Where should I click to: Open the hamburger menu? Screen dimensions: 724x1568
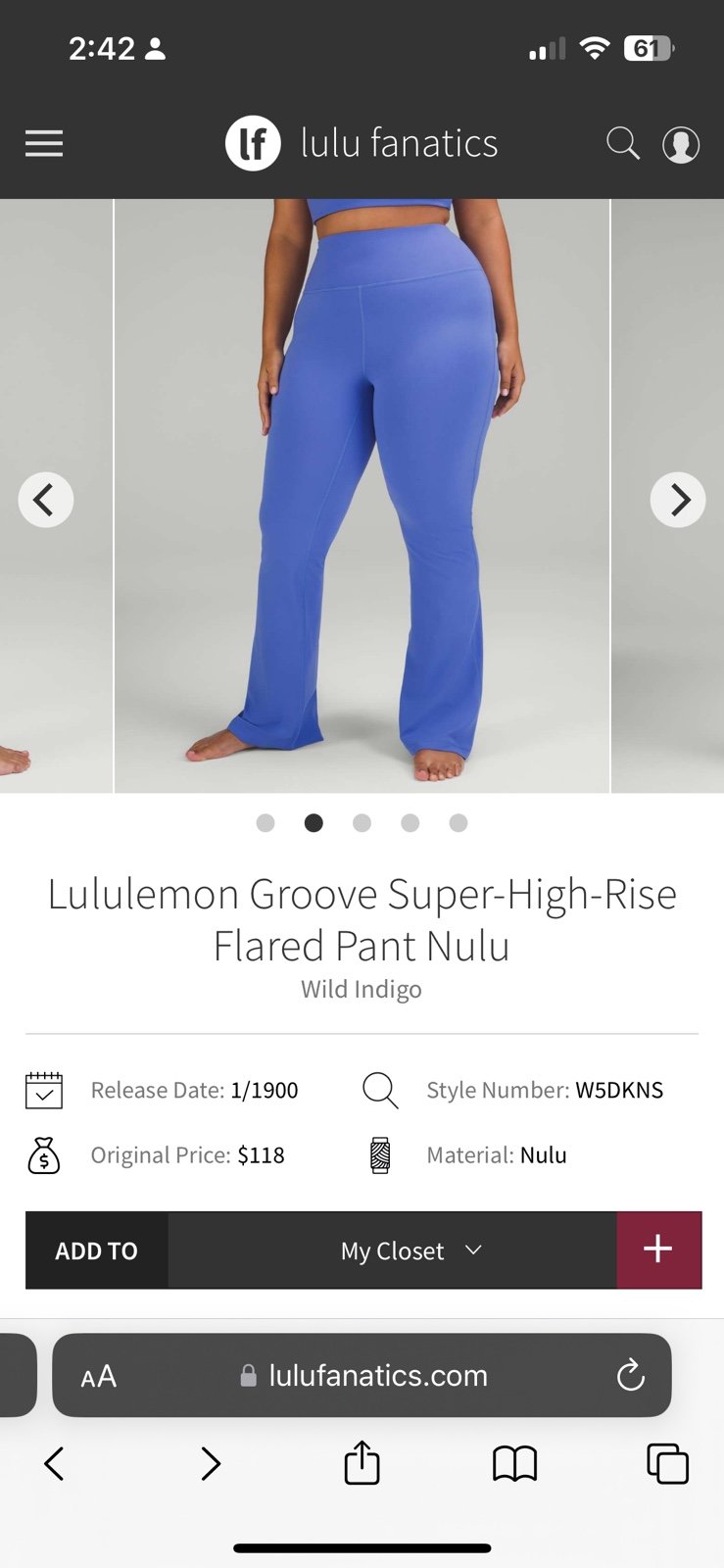coord(44,144)
